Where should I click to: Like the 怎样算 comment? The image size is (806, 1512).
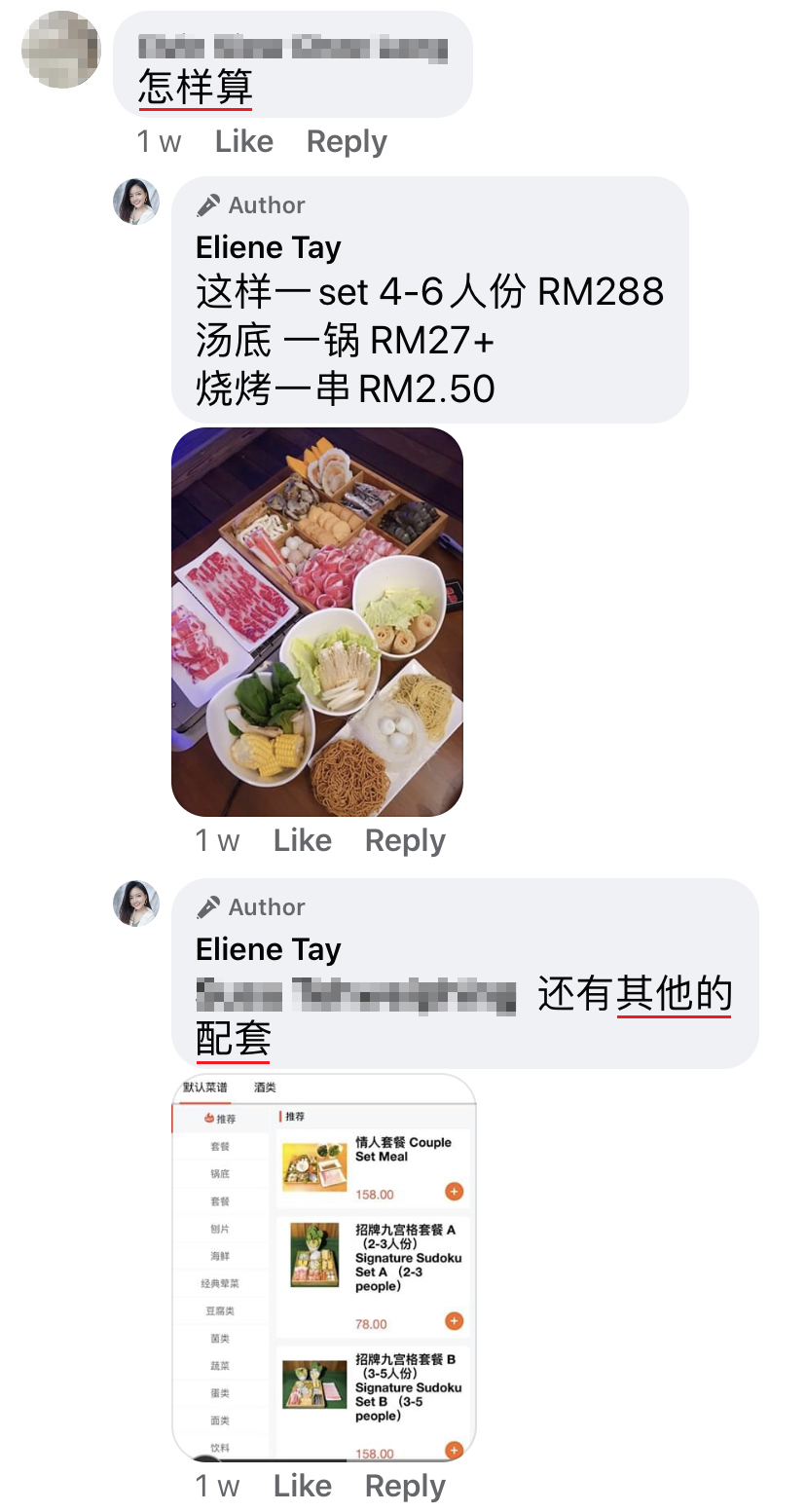[243, 142]
